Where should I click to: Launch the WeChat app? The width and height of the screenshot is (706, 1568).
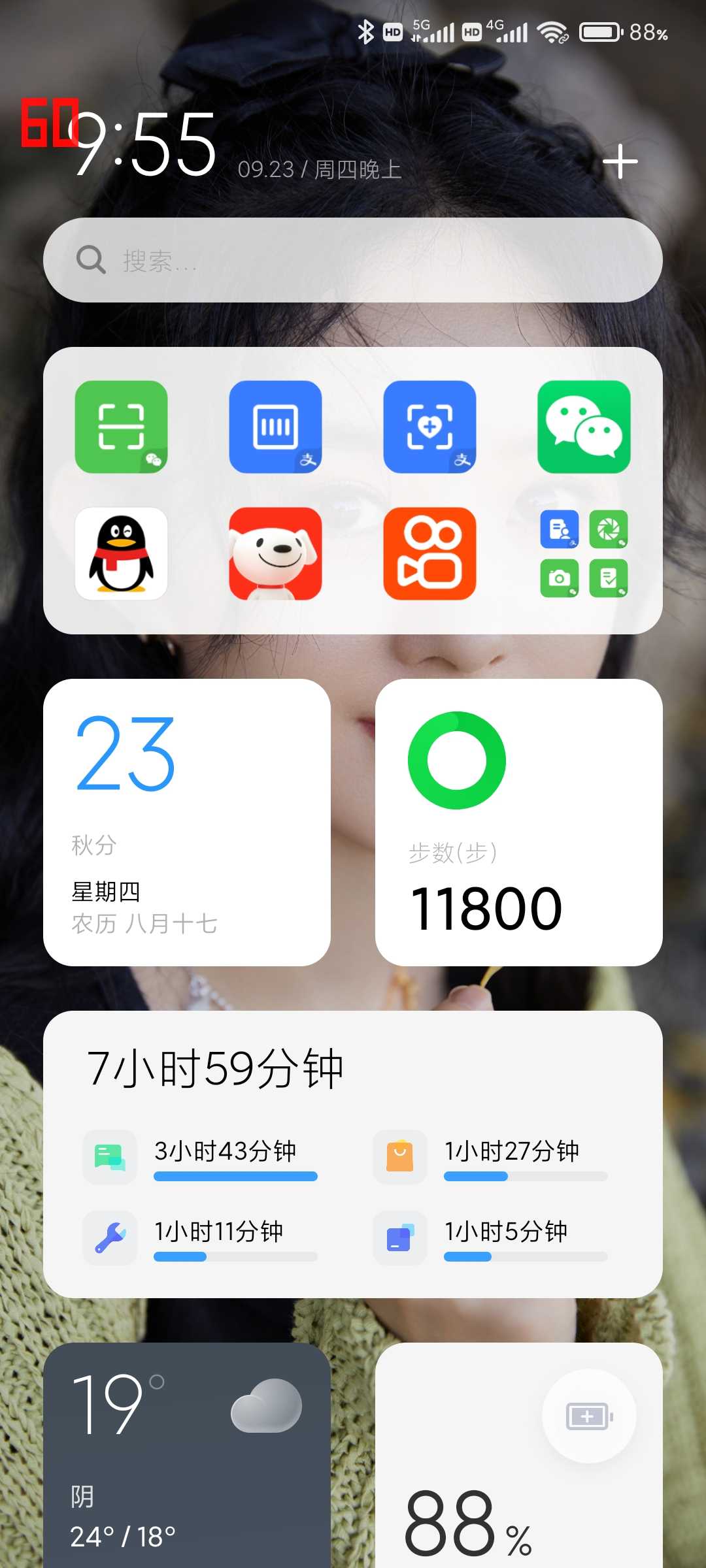[584, 427]
